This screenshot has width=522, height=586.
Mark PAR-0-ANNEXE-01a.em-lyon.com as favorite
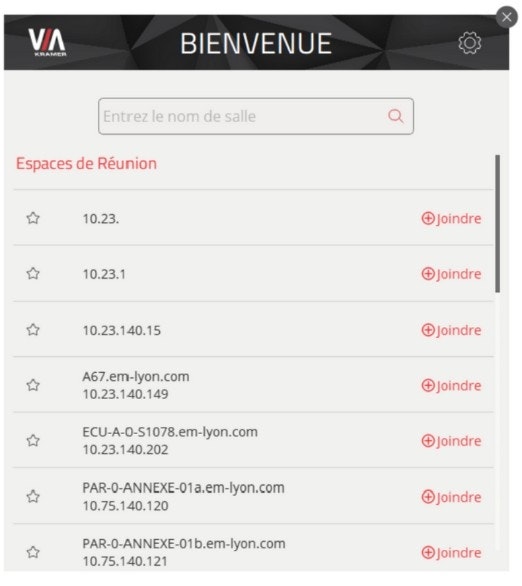[x=33, y=496]
